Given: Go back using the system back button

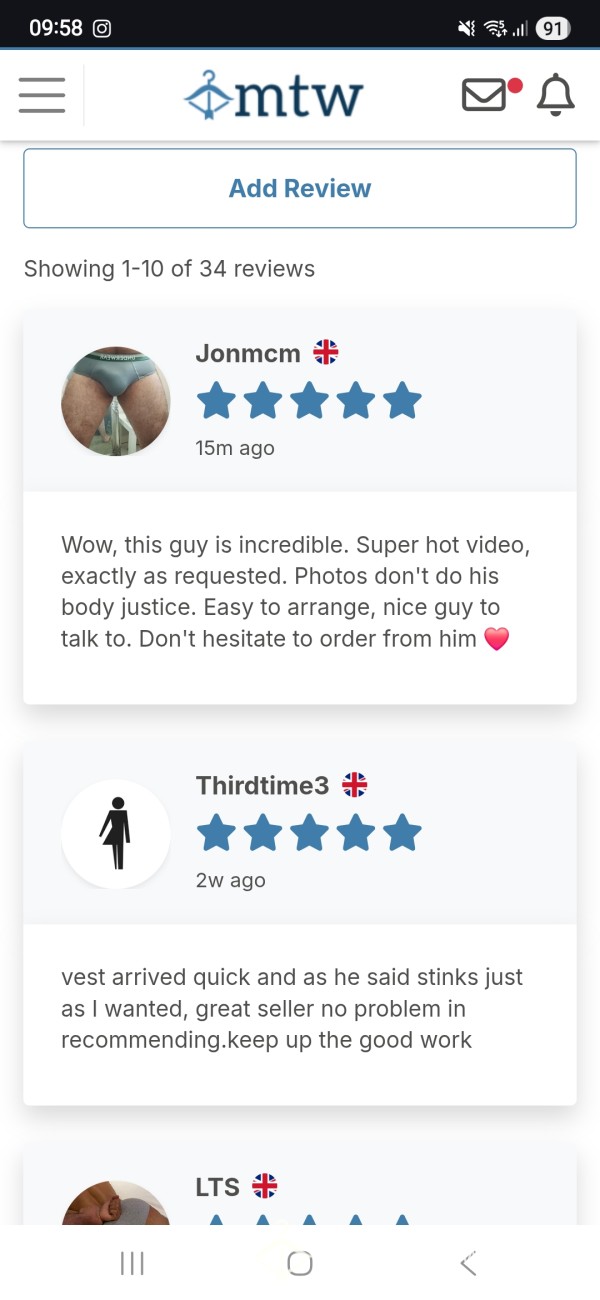Looking at the screenshot, I should pos(468,1263).
